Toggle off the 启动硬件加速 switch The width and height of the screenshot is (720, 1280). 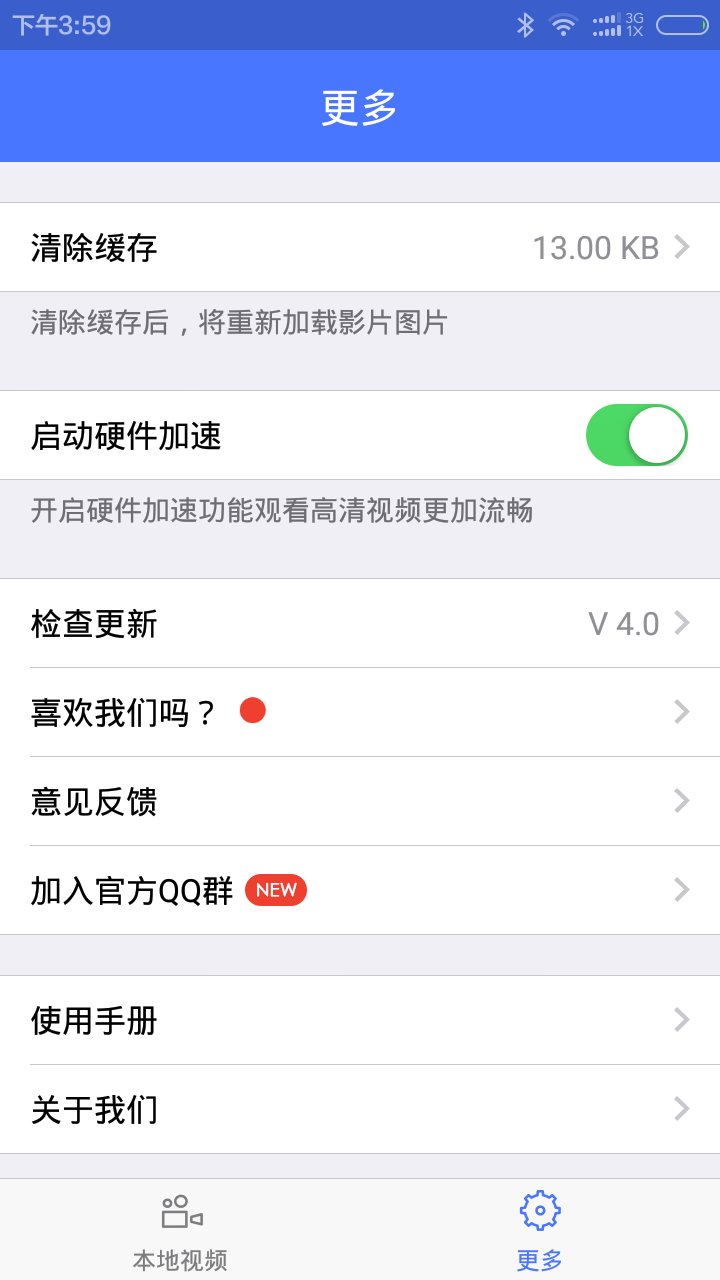(636, 435)
